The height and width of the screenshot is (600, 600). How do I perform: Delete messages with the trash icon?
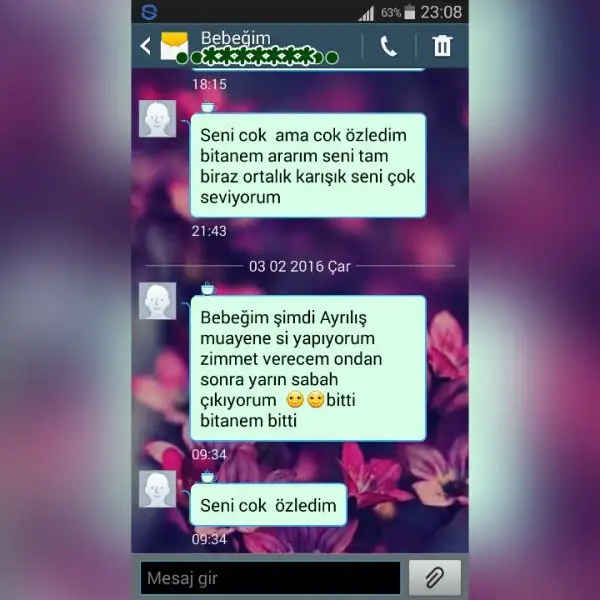(x=442, y=46)
